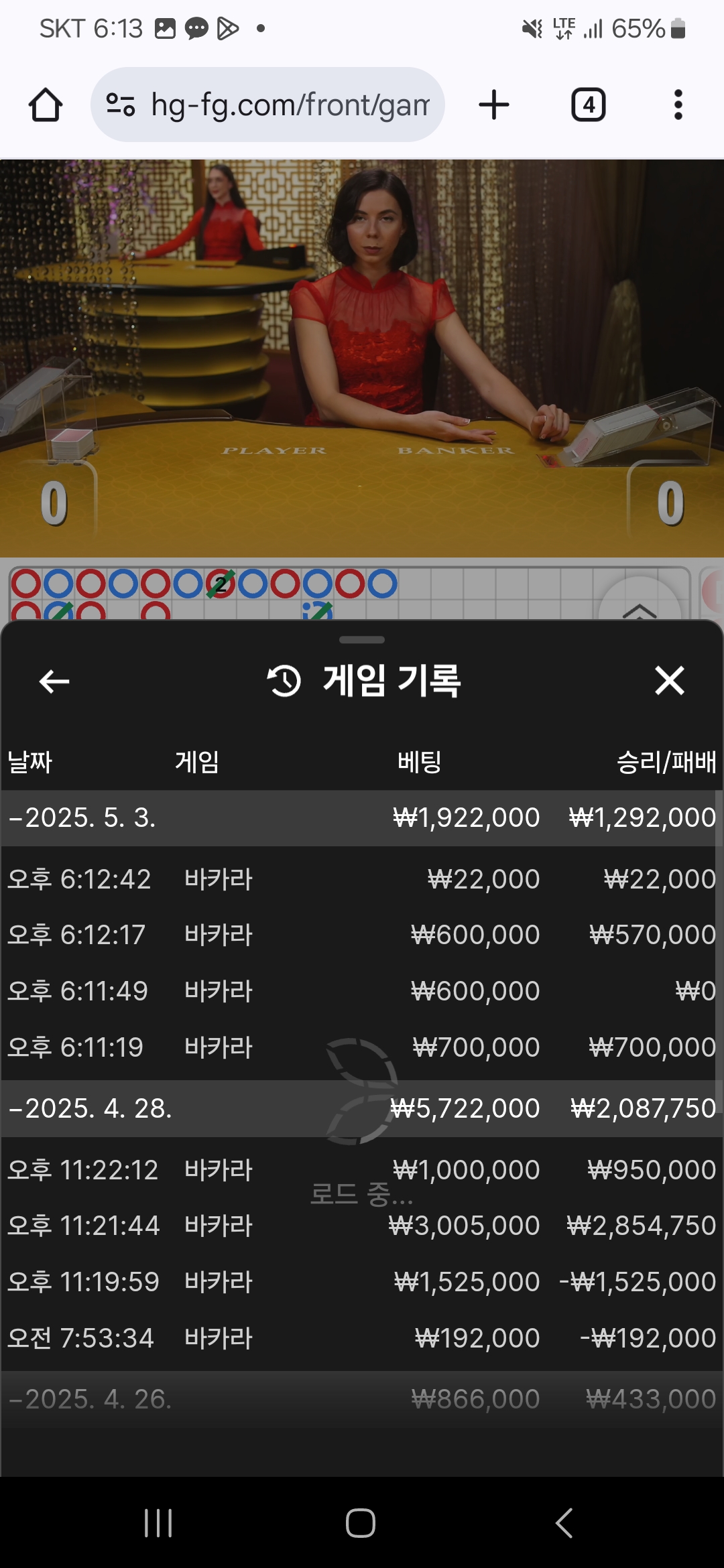Go back from the 게임 기록 panel
724x1568 pixels.
coord(54,681)
